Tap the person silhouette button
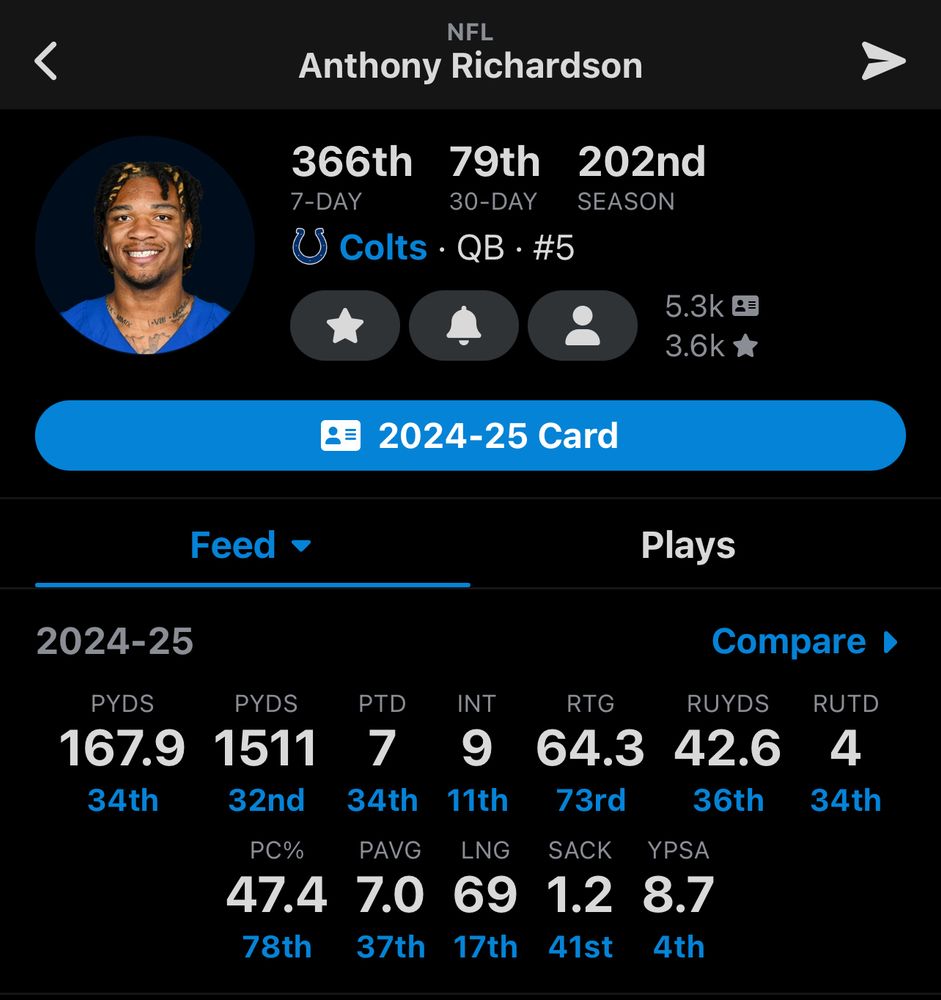Screen dimensions: 941x1000 point(582,326)
